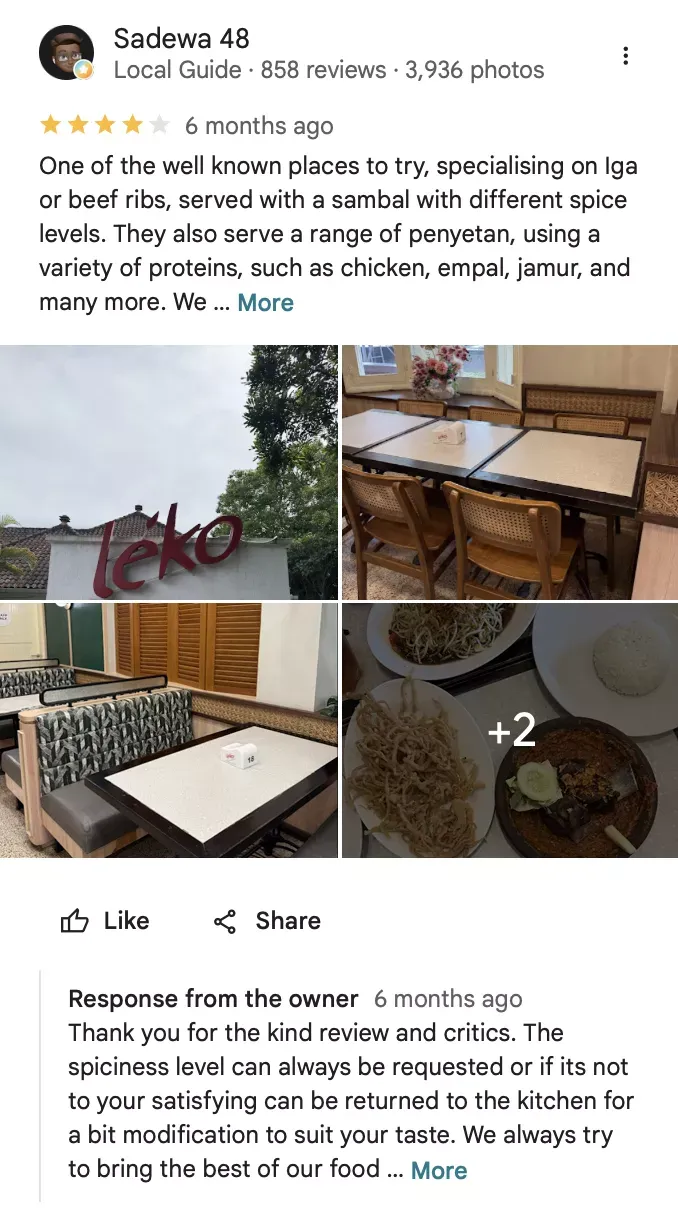Screen dimensions: 678x1208
Task: Open the overflow menu on Sadewa 48's review
Action: 625,56
